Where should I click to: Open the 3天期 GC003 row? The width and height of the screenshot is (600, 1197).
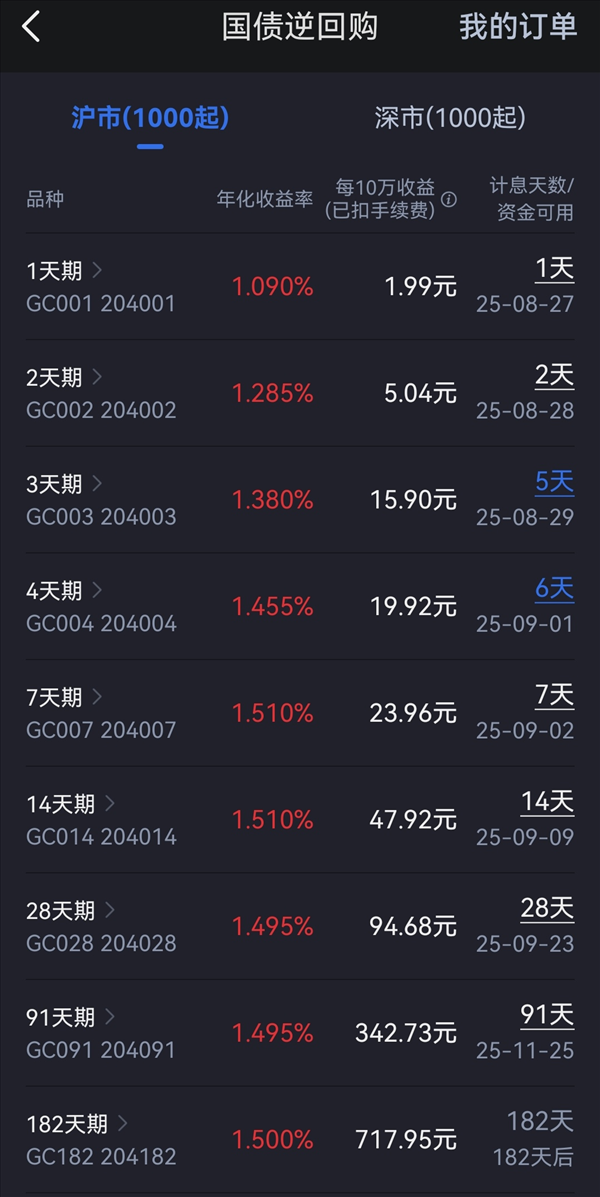(300, 500)
